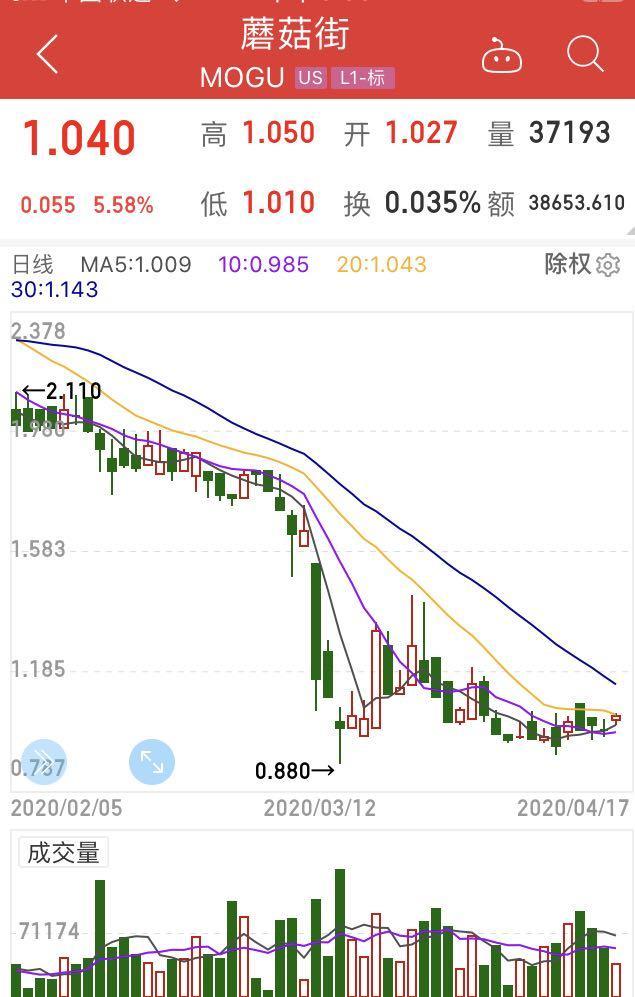Open the robot assistant icon

pyautogui.click(x=501, y=55)
